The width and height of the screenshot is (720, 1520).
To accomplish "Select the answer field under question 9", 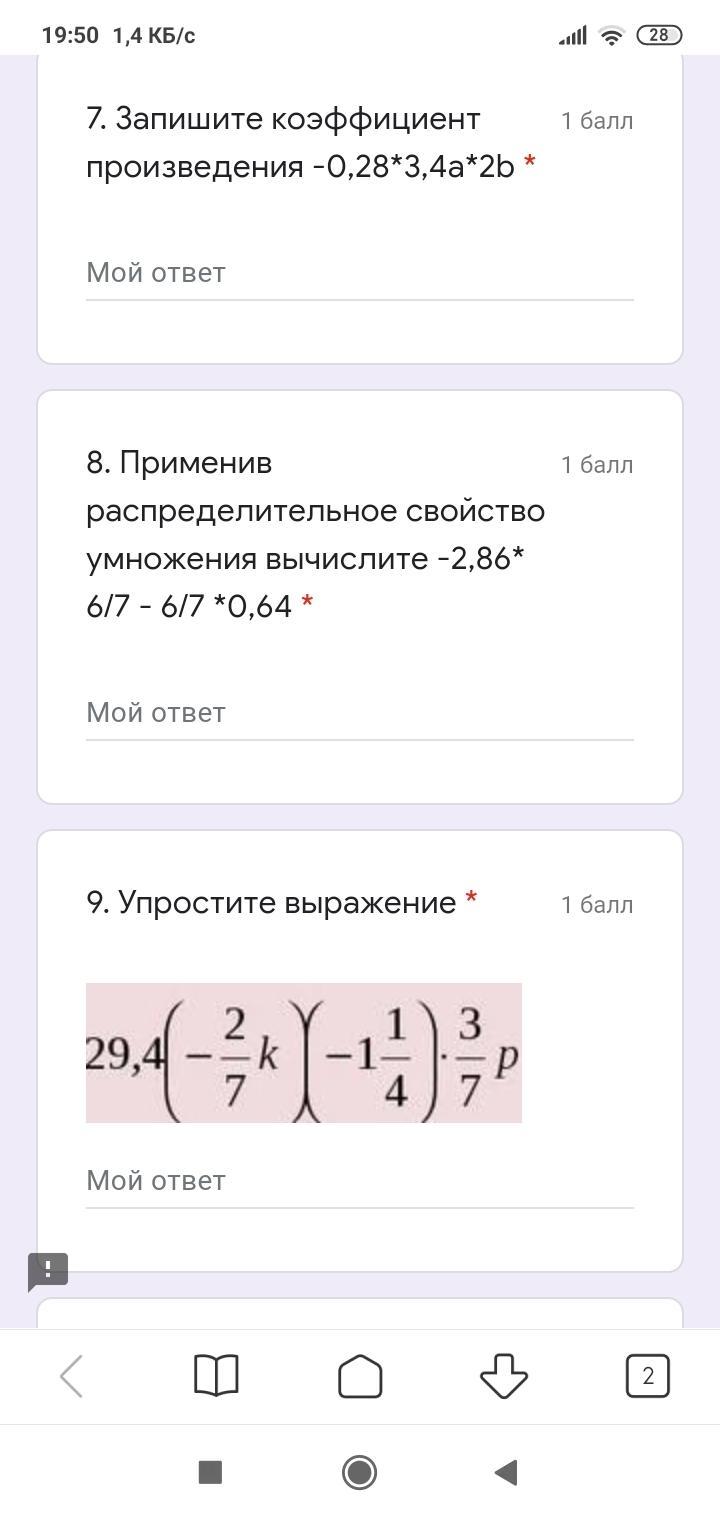I will (359, 1181).
